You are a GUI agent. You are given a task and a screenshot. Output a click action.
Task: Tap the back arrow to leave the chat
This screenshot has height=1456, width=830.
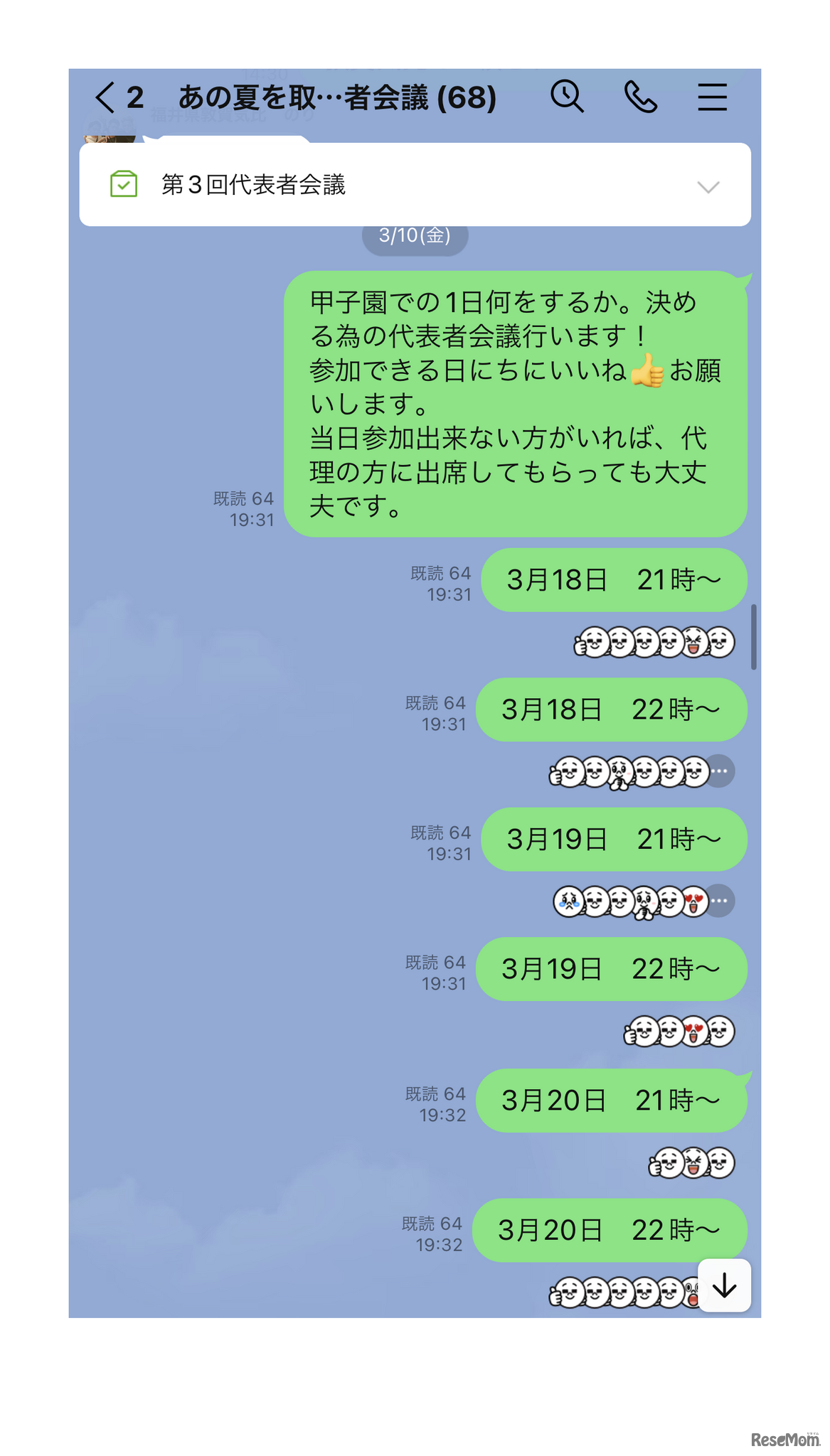tap(104, 97)
